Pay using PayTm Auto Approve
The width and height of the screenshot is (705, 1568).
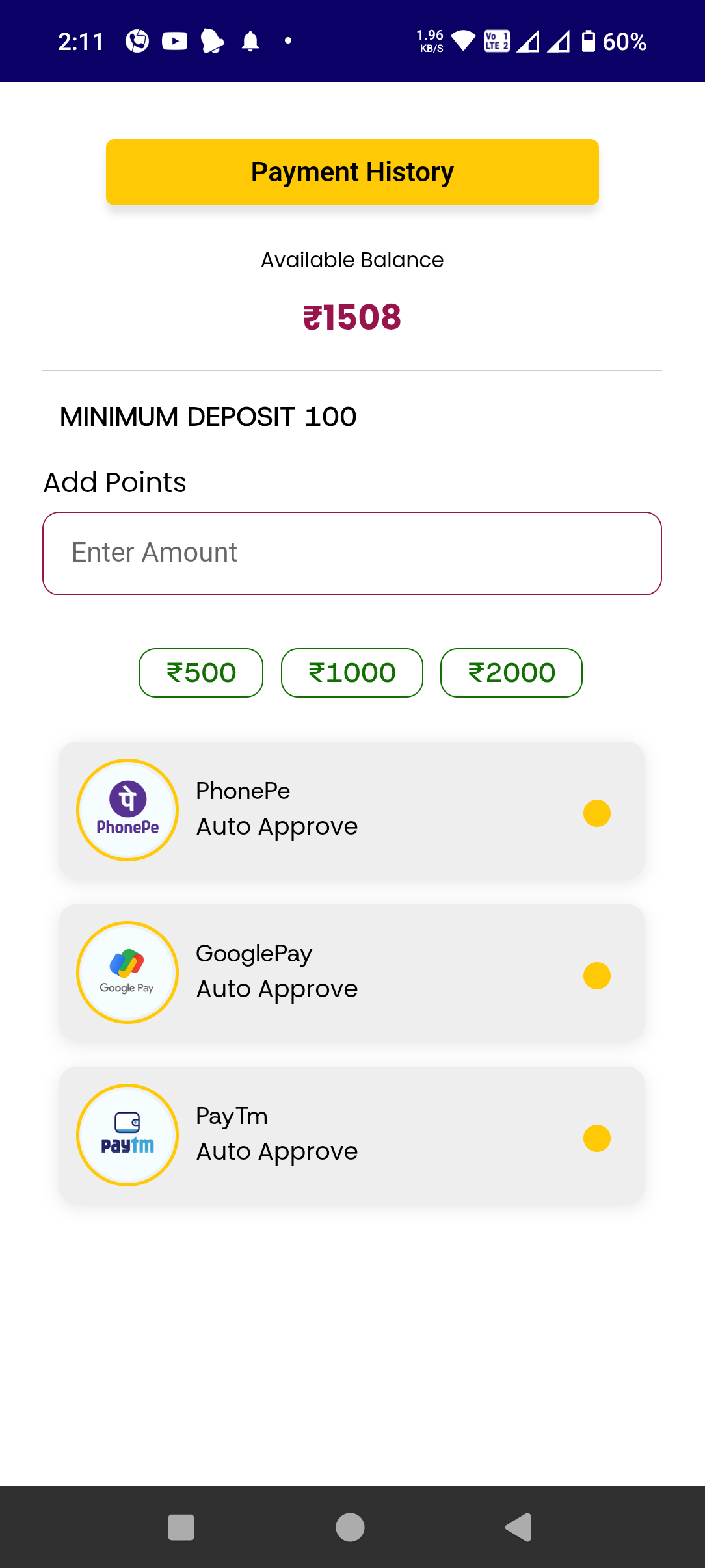352,1135
